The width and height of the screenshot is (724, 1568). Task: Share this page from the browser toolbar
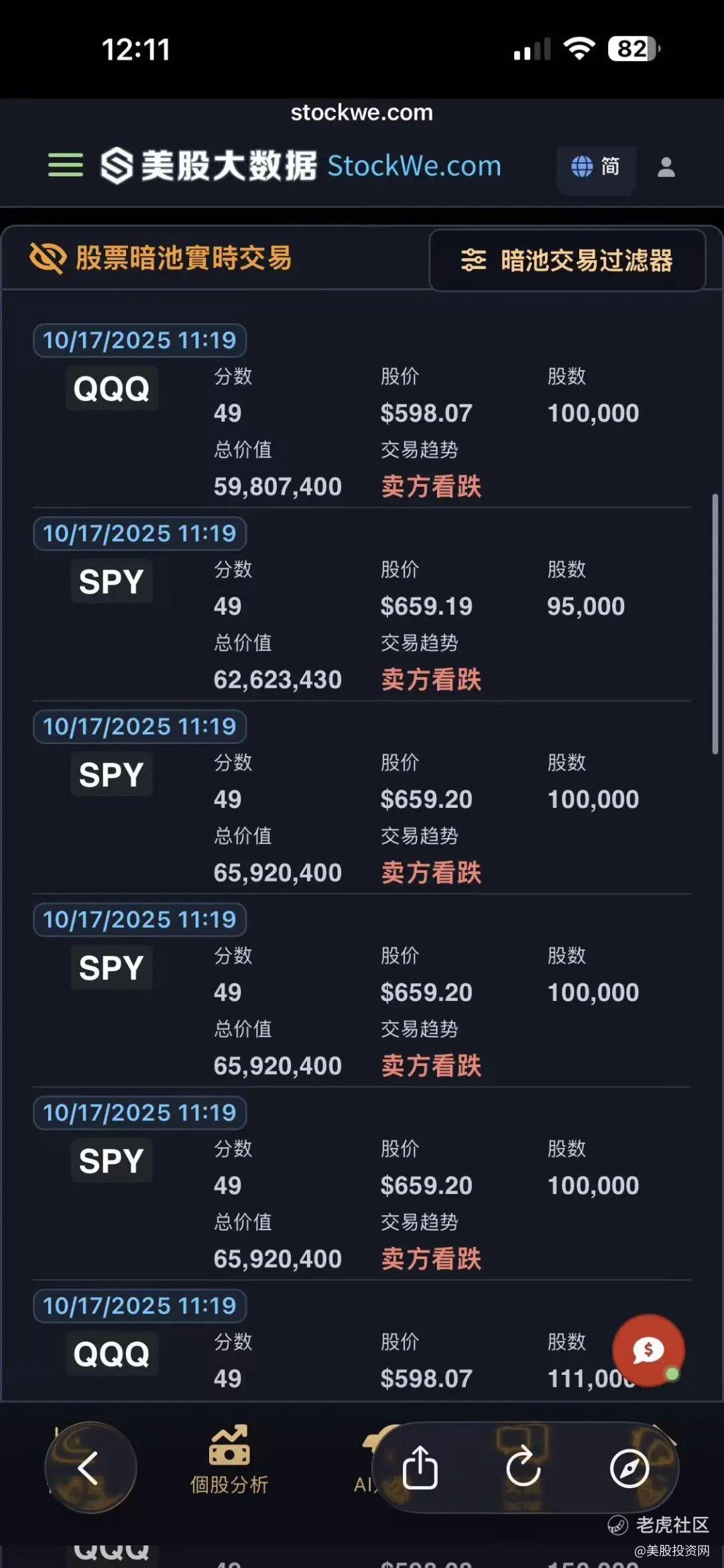pos(420,1467)
